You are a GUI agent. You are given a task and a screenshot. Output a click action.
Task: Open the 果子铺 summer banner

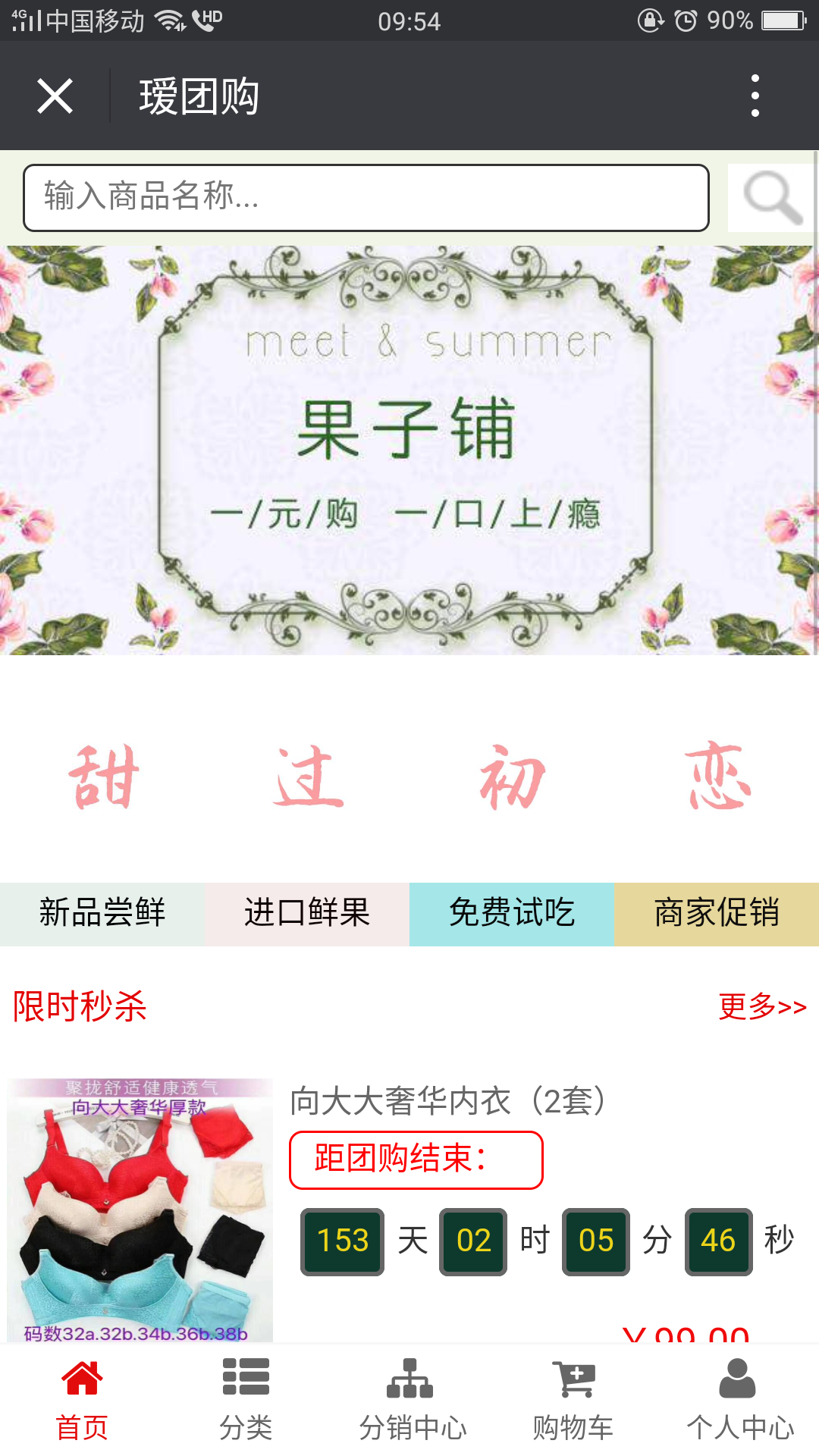pyautogui.click(x=409, y=450)
